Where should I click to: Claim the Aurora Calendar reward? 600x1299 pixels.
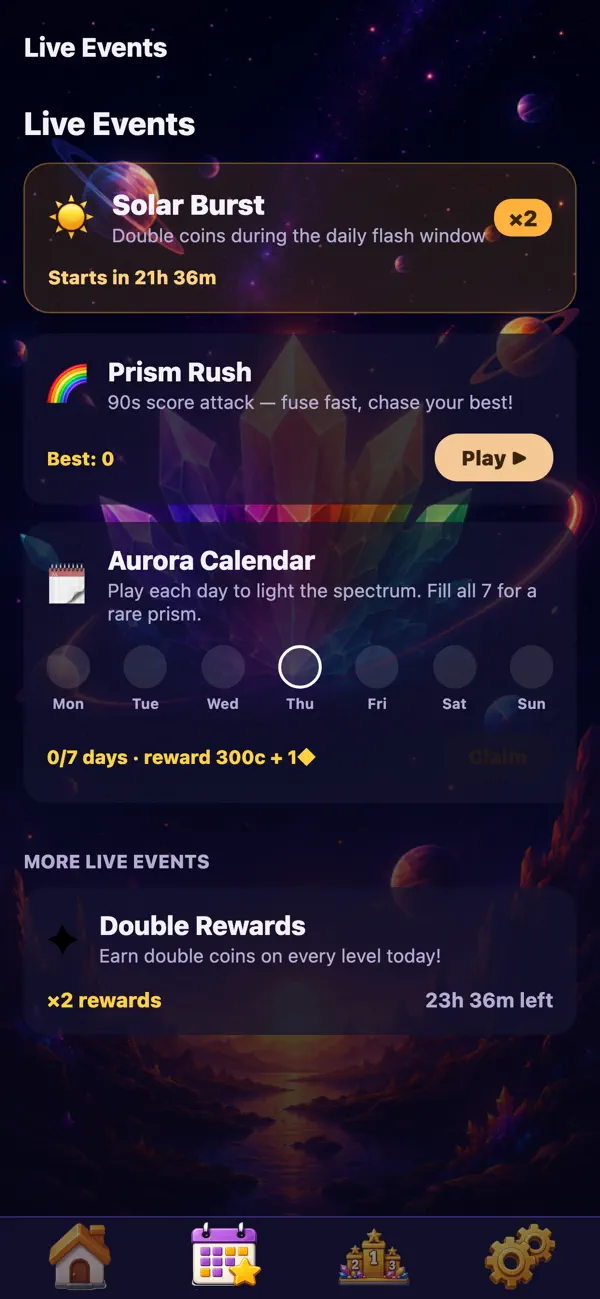(x=498, y=757)
